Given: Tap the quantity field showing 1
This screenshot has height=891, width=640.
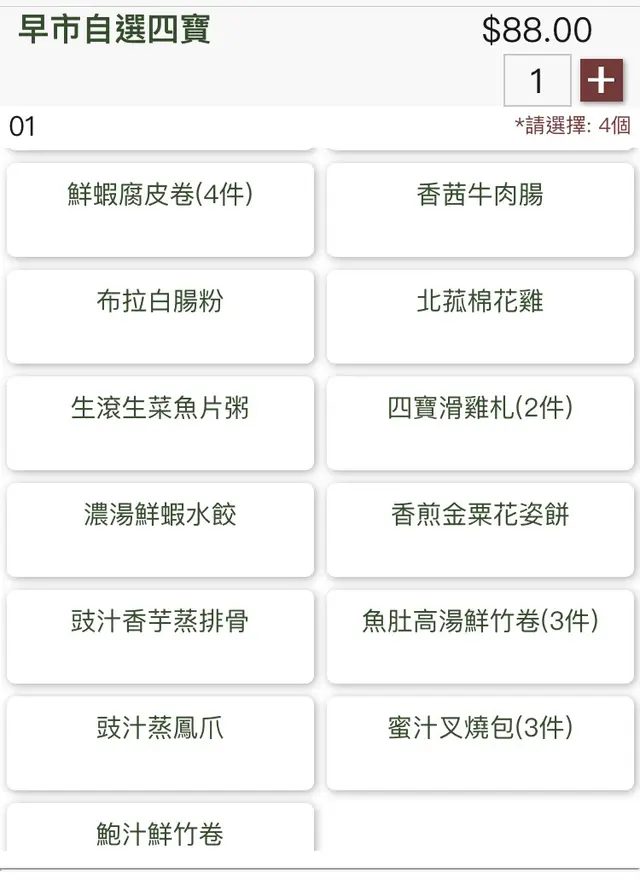Looking at the screenshot, I should coord(537,81).
